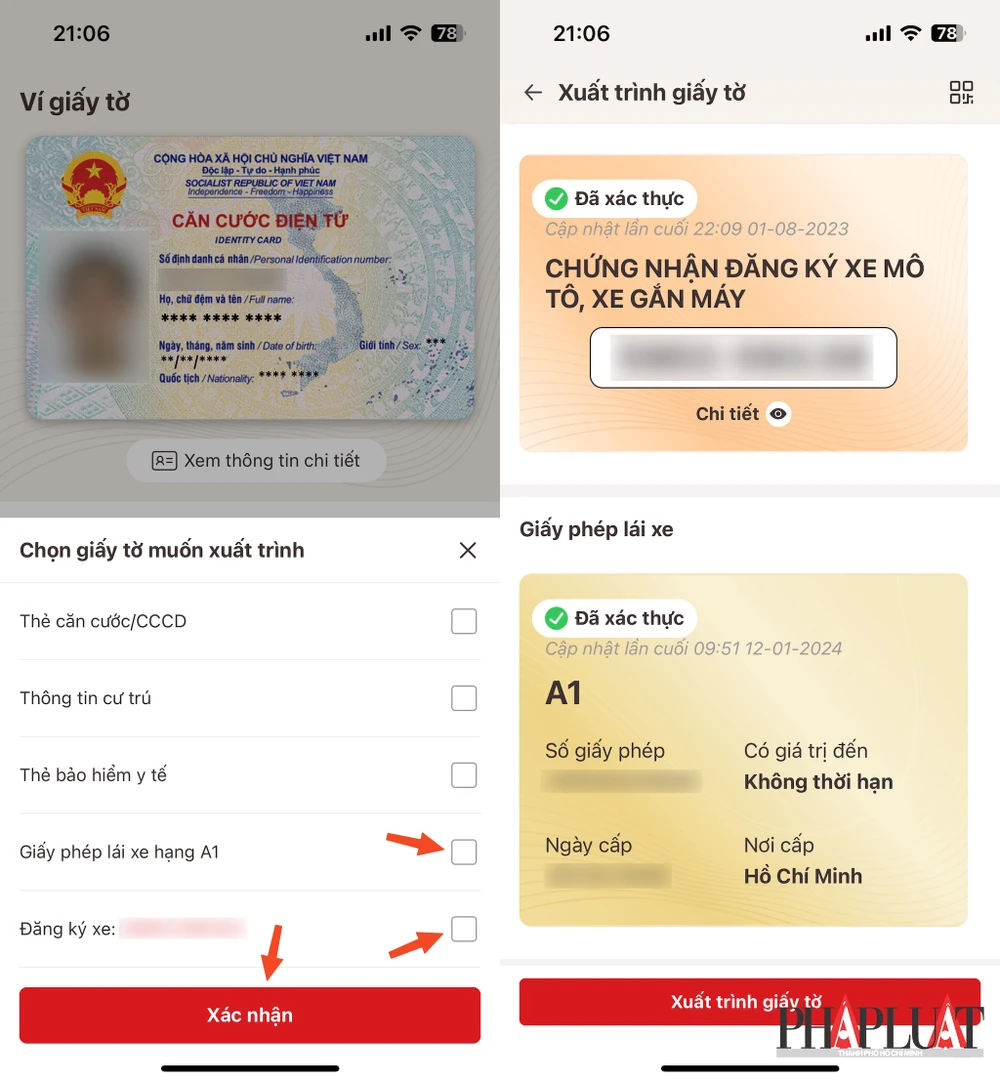Open the Căn cước điện tử card
Viewport: 1000px width, 1082px height.
tap(250, 277)
